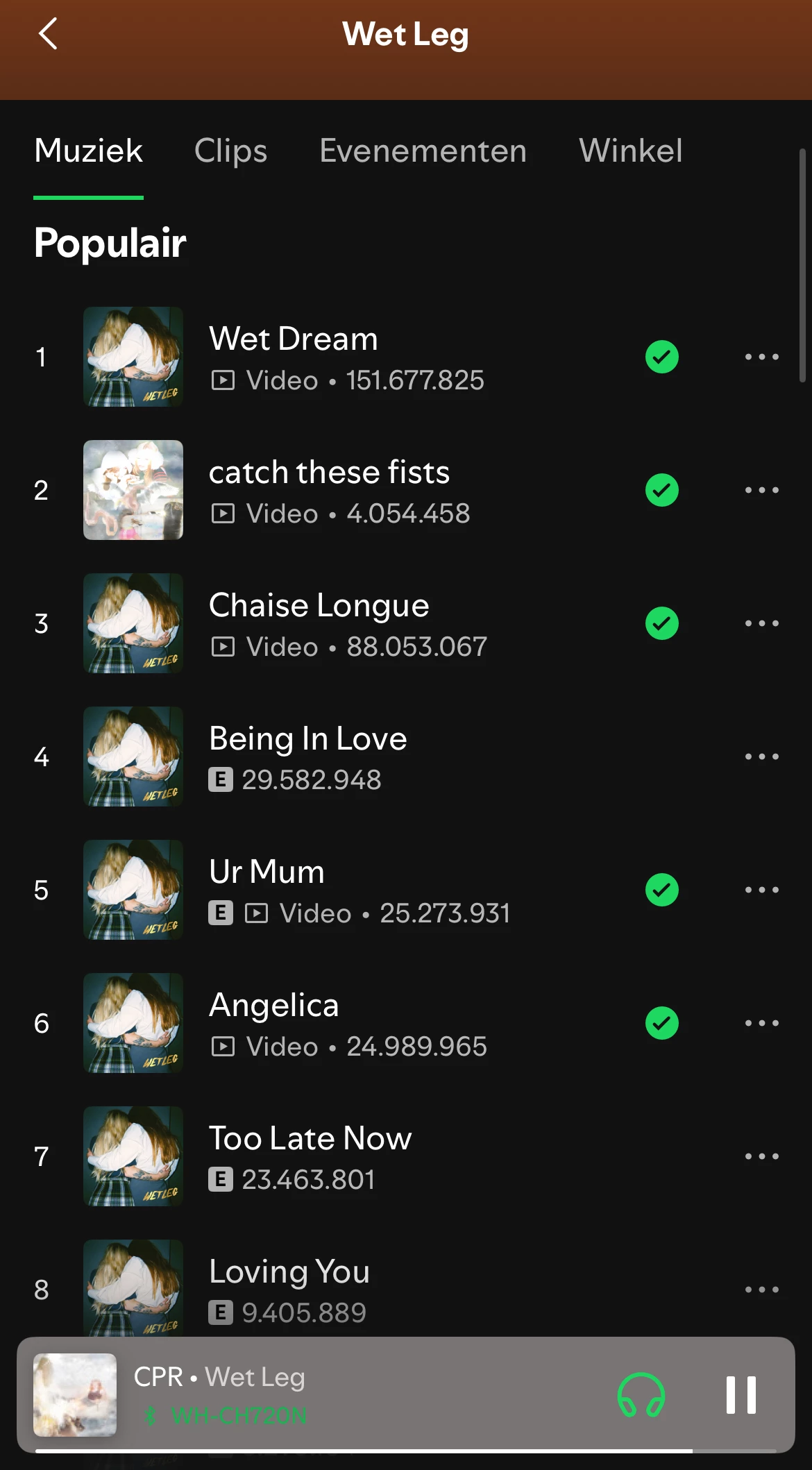812x1470 pixels.
Task: Tap the saved checkmark next to Ur Mum
Action: [x=661, y=890]
